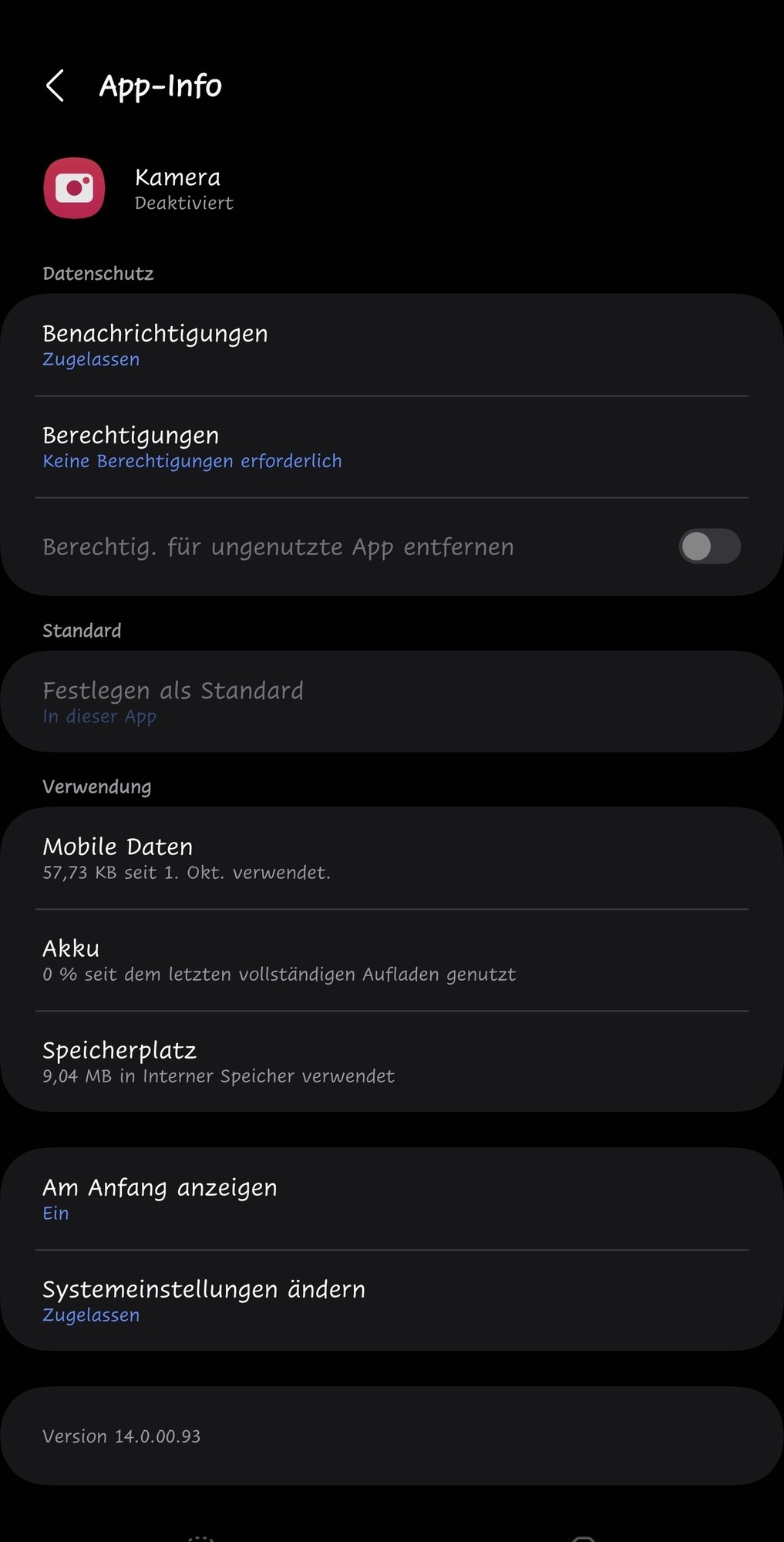The image size is (784, 1542).
Task: View Mobile Daten usage
Action: (392, 858)
